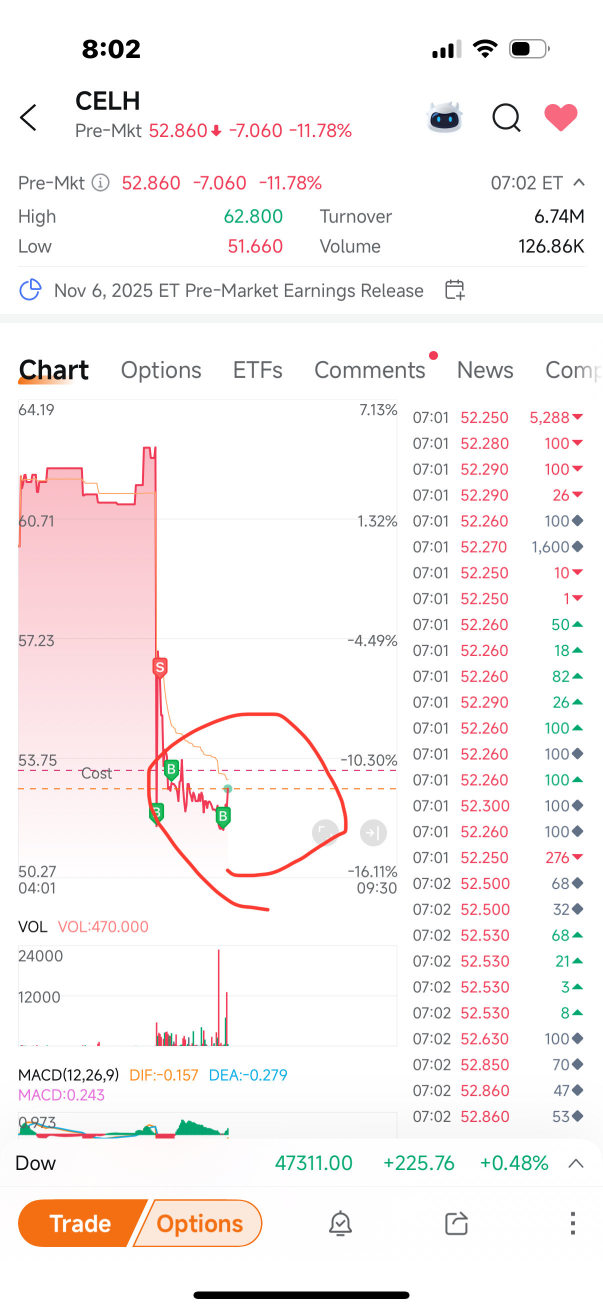Set a price alert with bell icon
Viewport: 603px width, 1311px height.
click(341, 1223)
